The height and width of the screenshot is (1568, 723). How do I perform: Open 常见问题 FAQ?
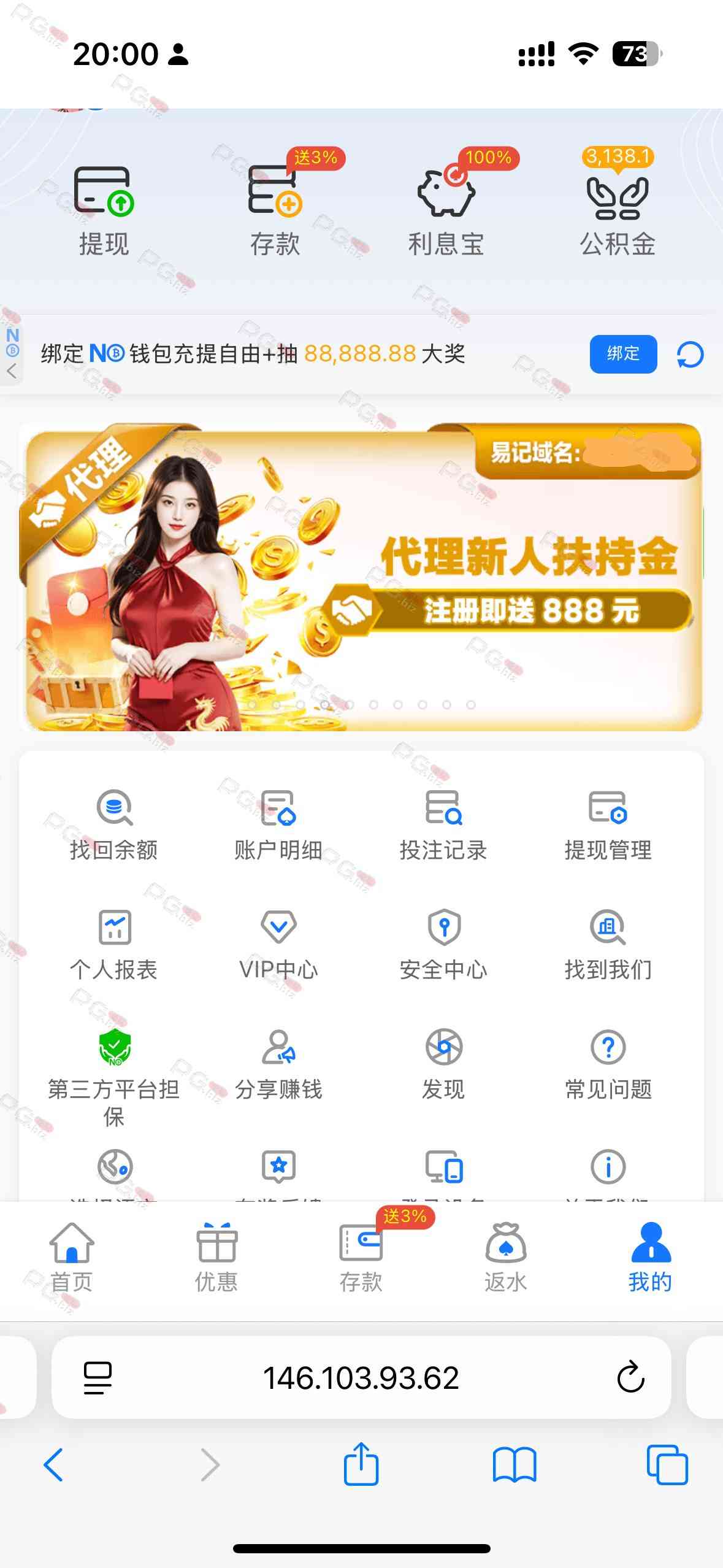point(608,1064)
